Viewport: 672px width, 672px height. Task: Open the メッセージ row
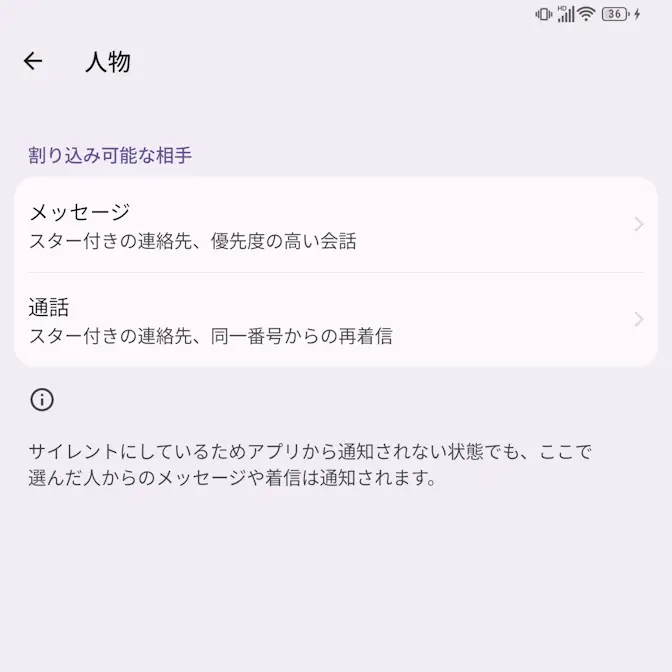(335, 225)
